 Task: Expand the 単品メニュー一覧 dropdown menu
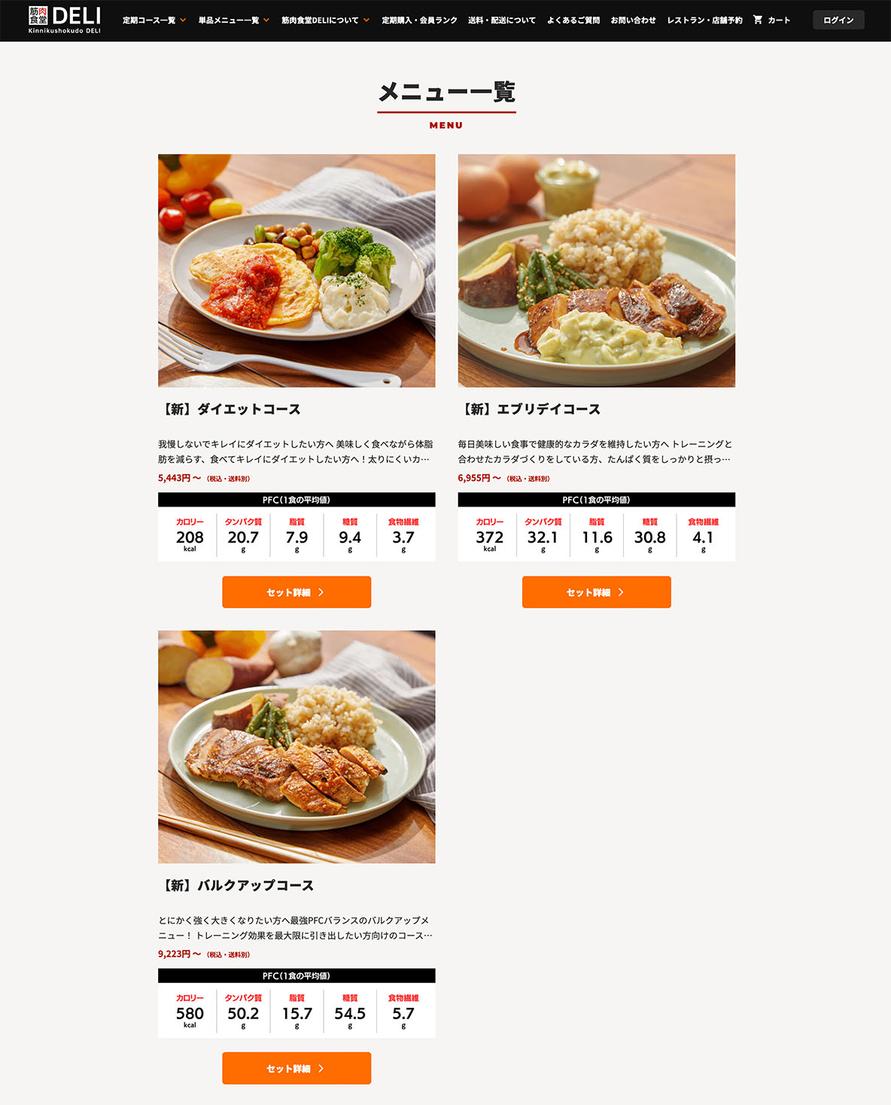233,20
